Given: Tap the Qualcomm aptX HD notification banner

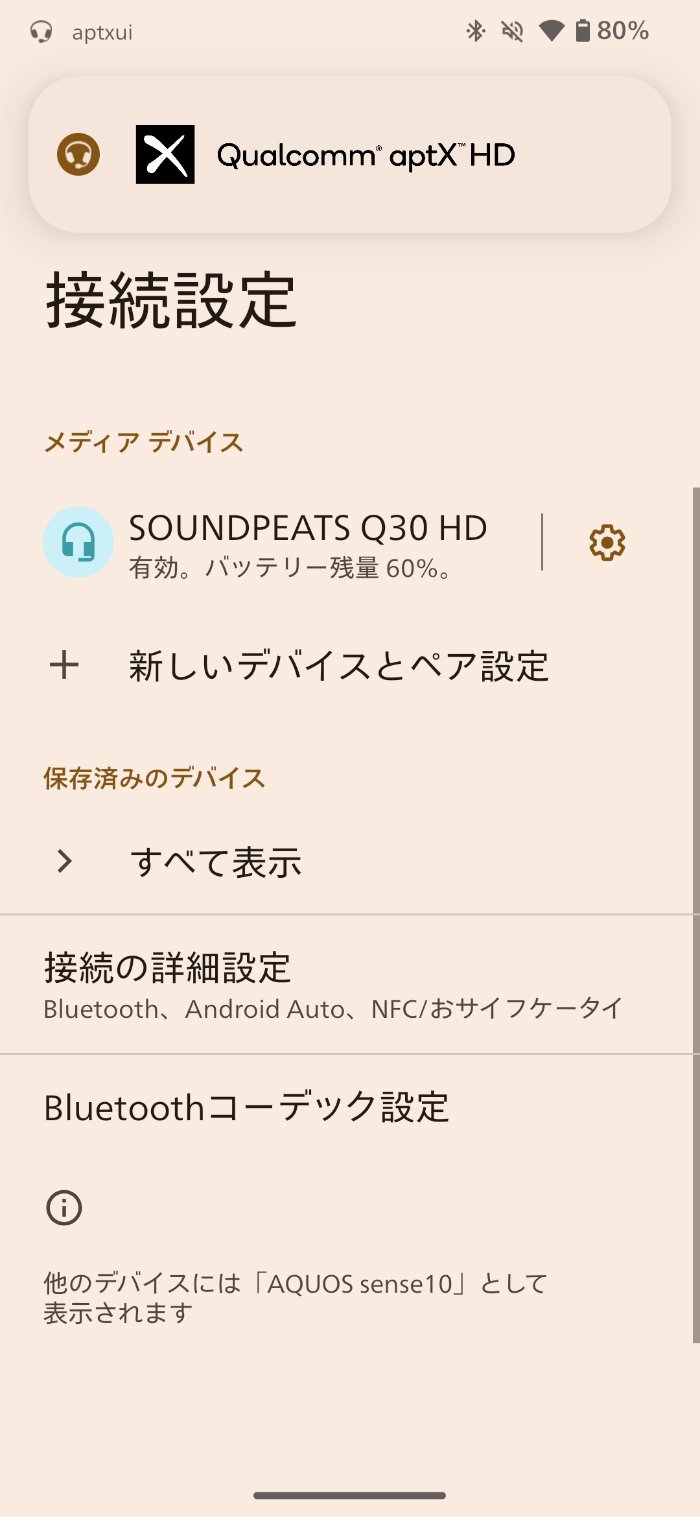Looking at the screenshot, I should [350, 156].
